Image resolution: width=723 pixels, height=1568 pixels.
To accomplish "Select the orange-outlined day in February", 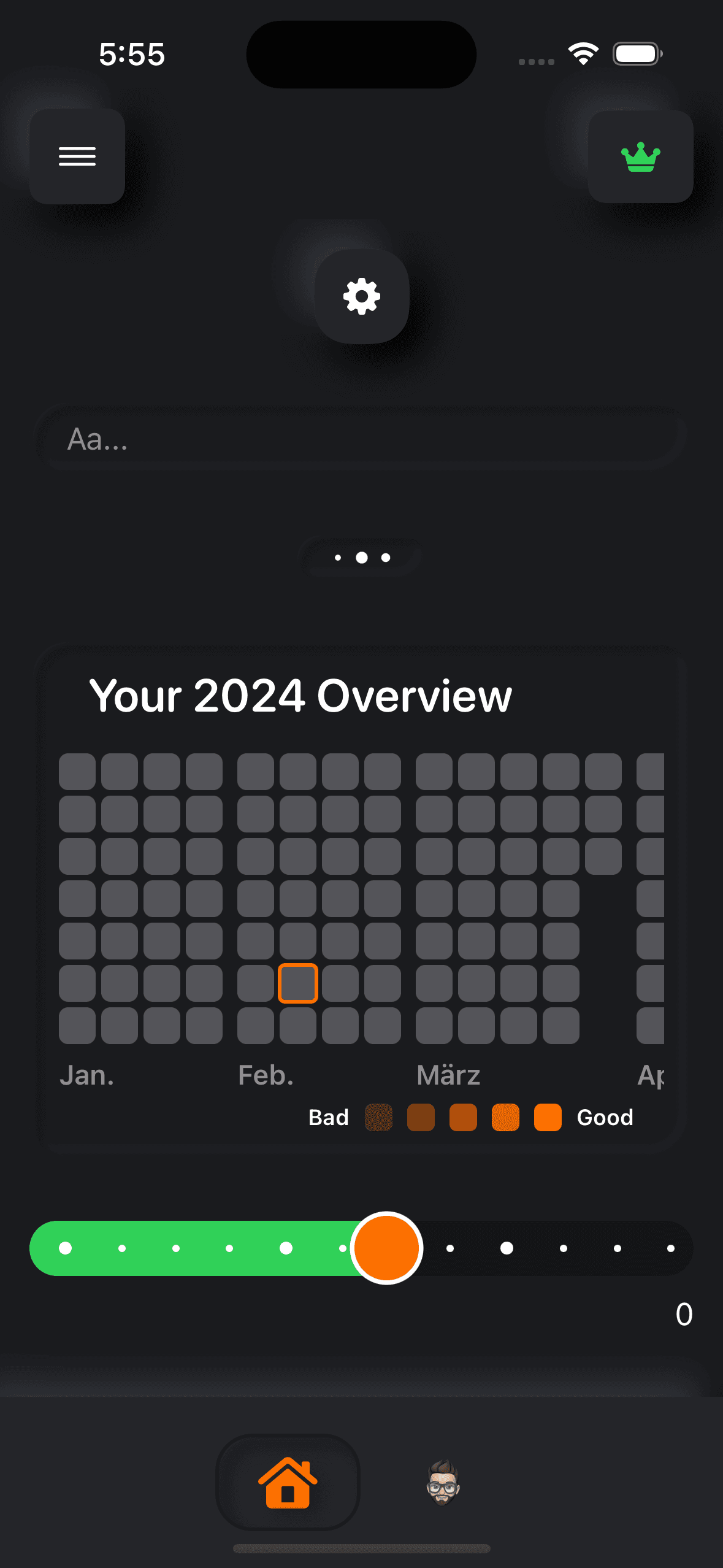I will click(298, 983).
